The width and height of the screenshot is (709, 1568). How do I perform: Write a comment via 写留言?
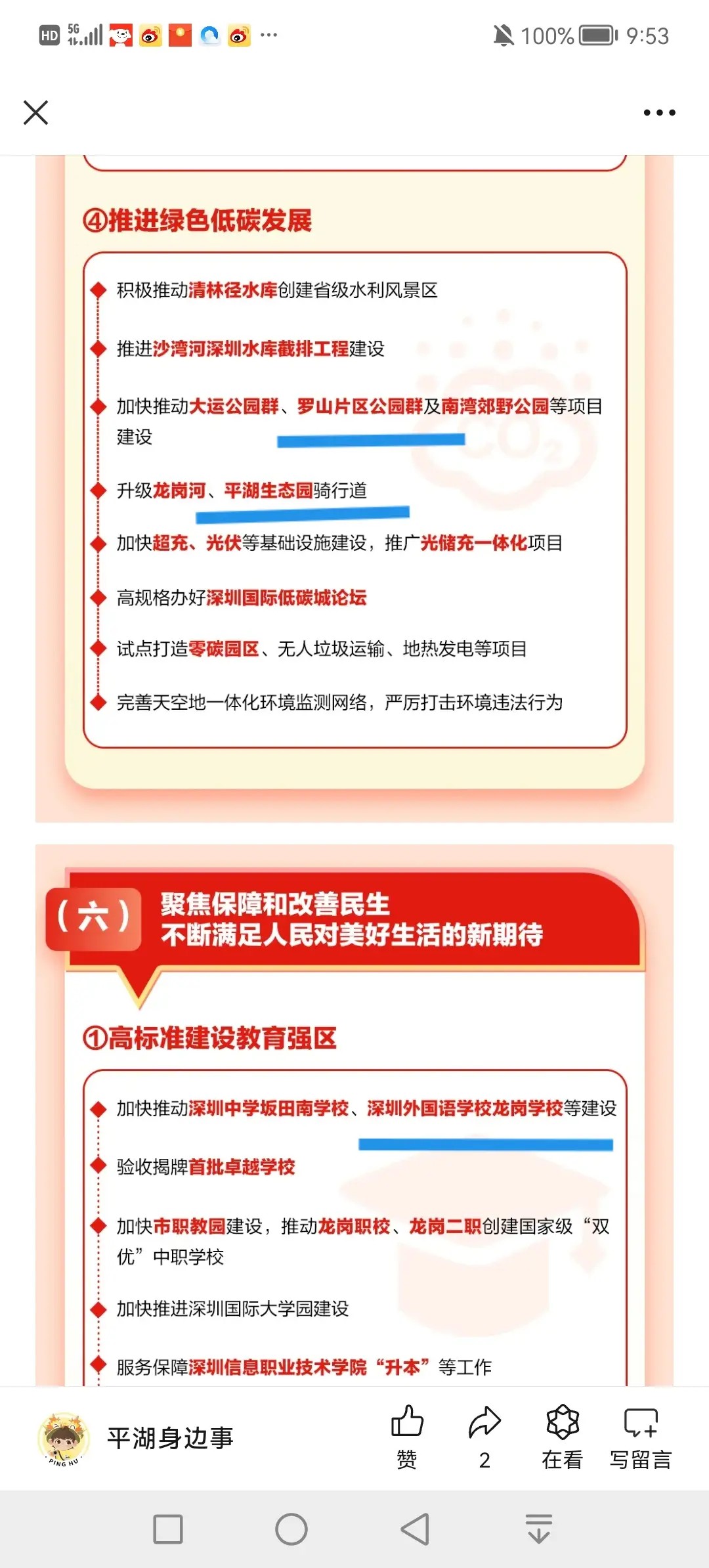pyautogui.click(x=641, y=1435)
